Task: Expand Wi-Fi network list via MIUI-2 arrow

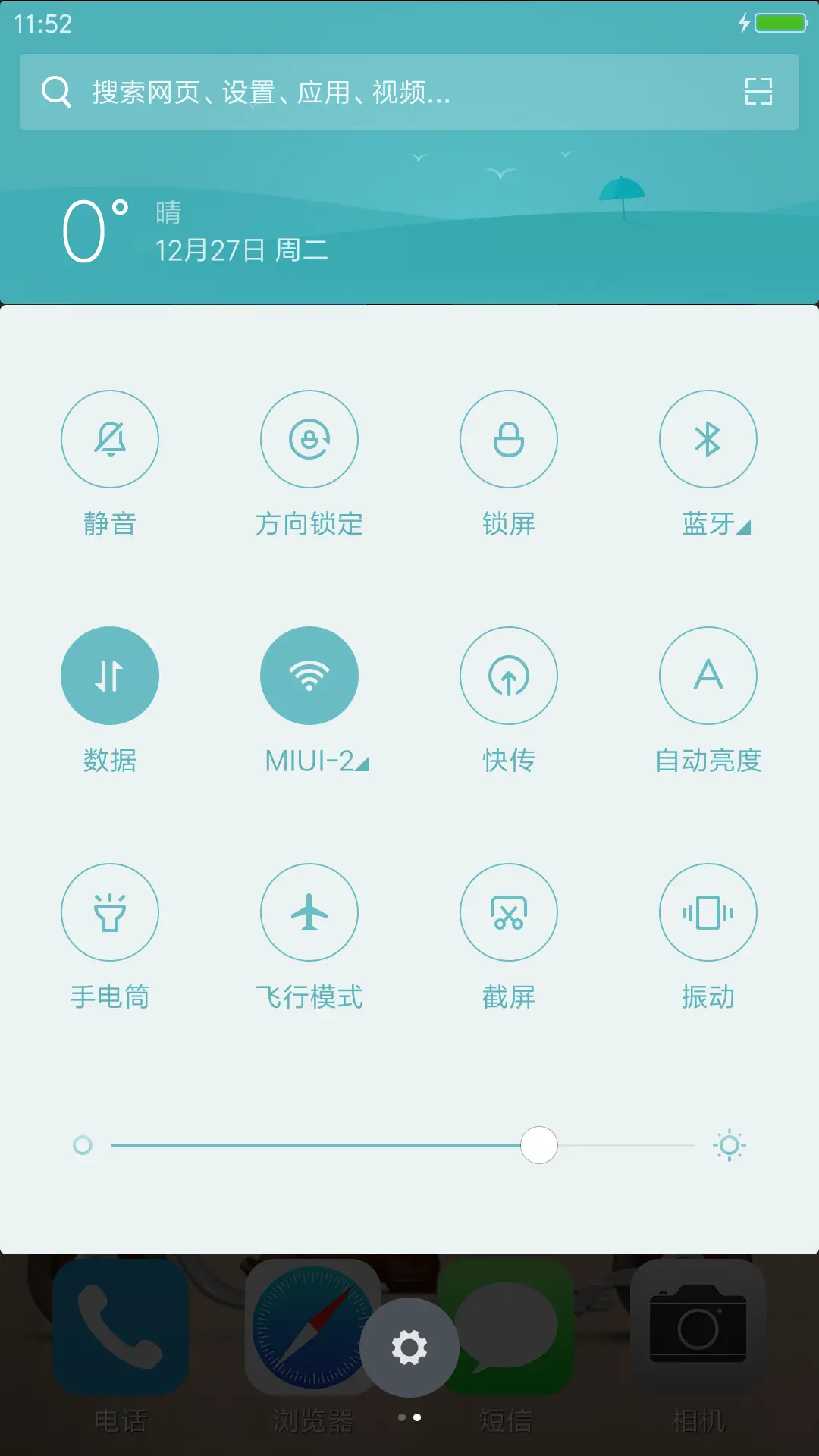Action: click(362, 766)
